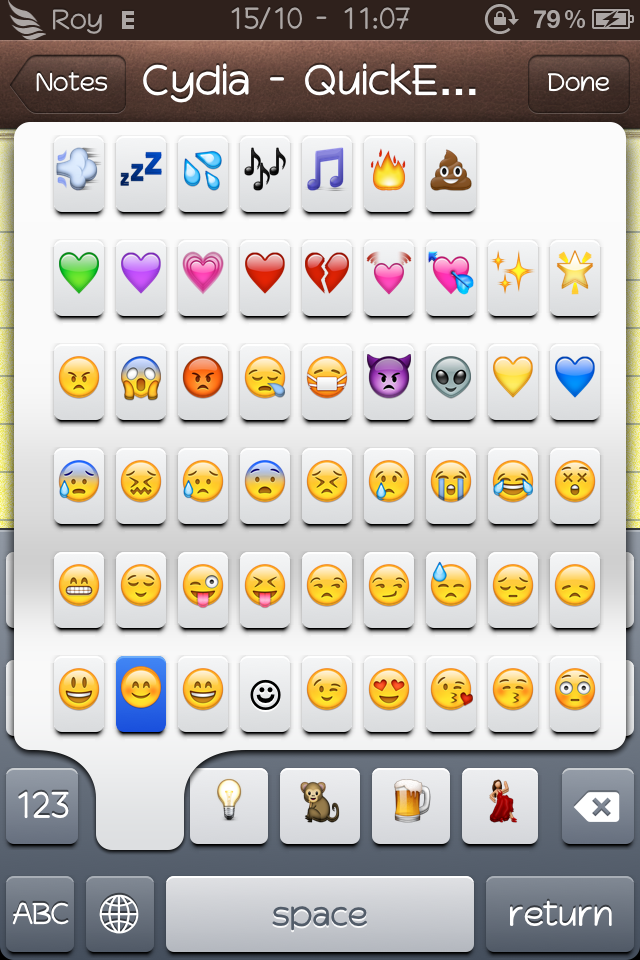Insert the medical mask face emoji
Viewport: 640px width, 960px height.
tap(326, 378)
